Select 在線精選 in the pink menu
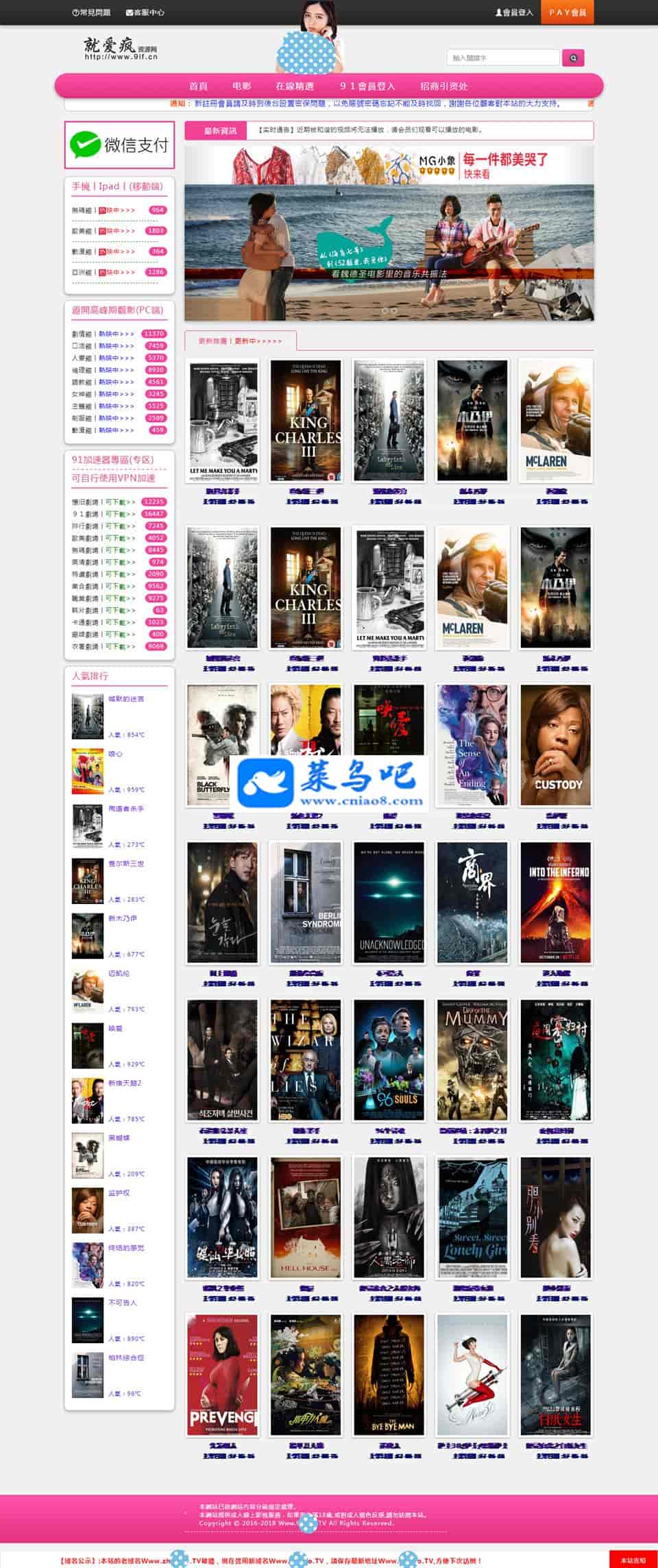The height and width of the screenshot is (1568, 658). coord(295,86)
